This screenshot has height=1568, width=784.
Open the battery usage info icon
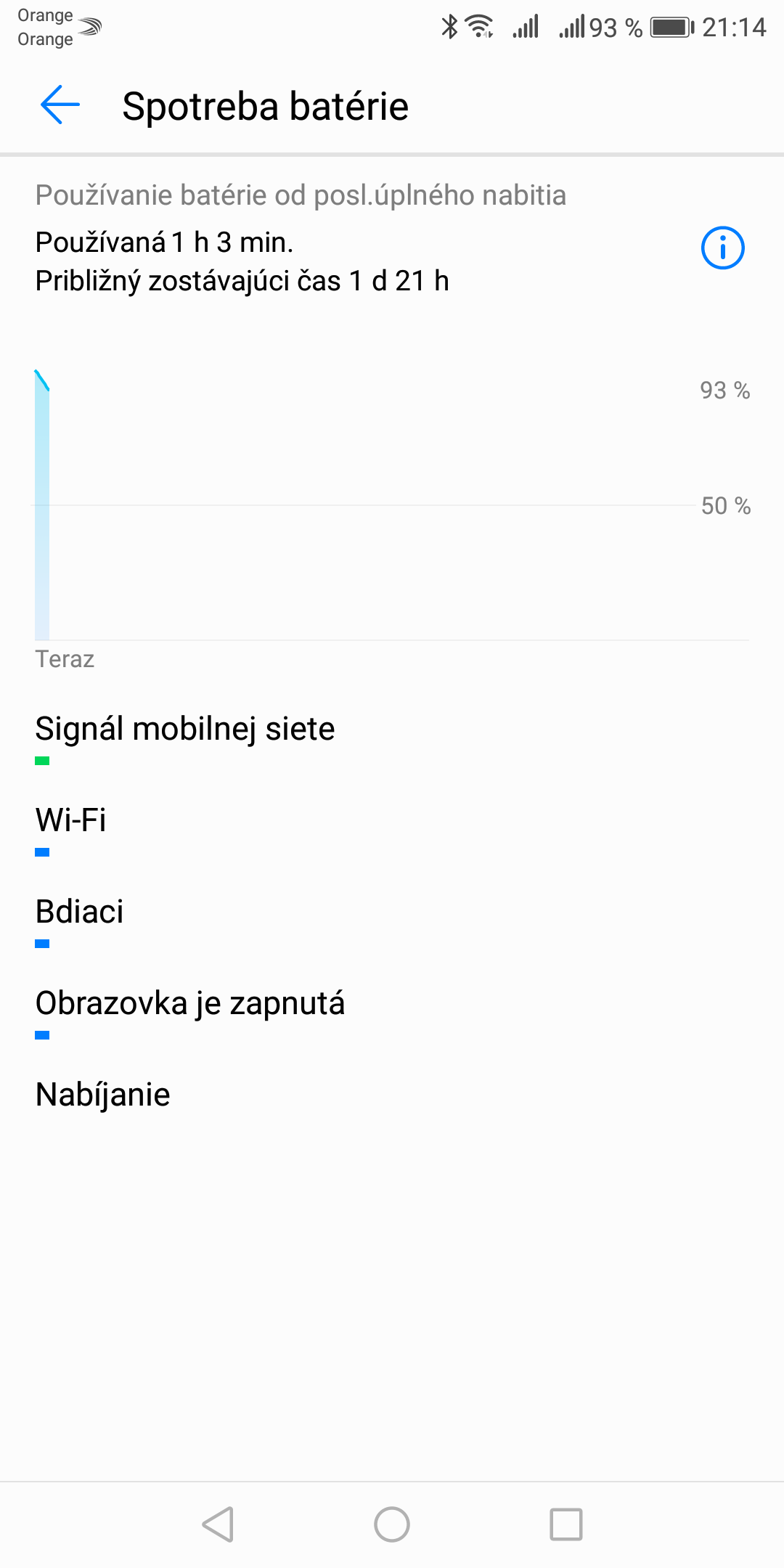point(722,248)
